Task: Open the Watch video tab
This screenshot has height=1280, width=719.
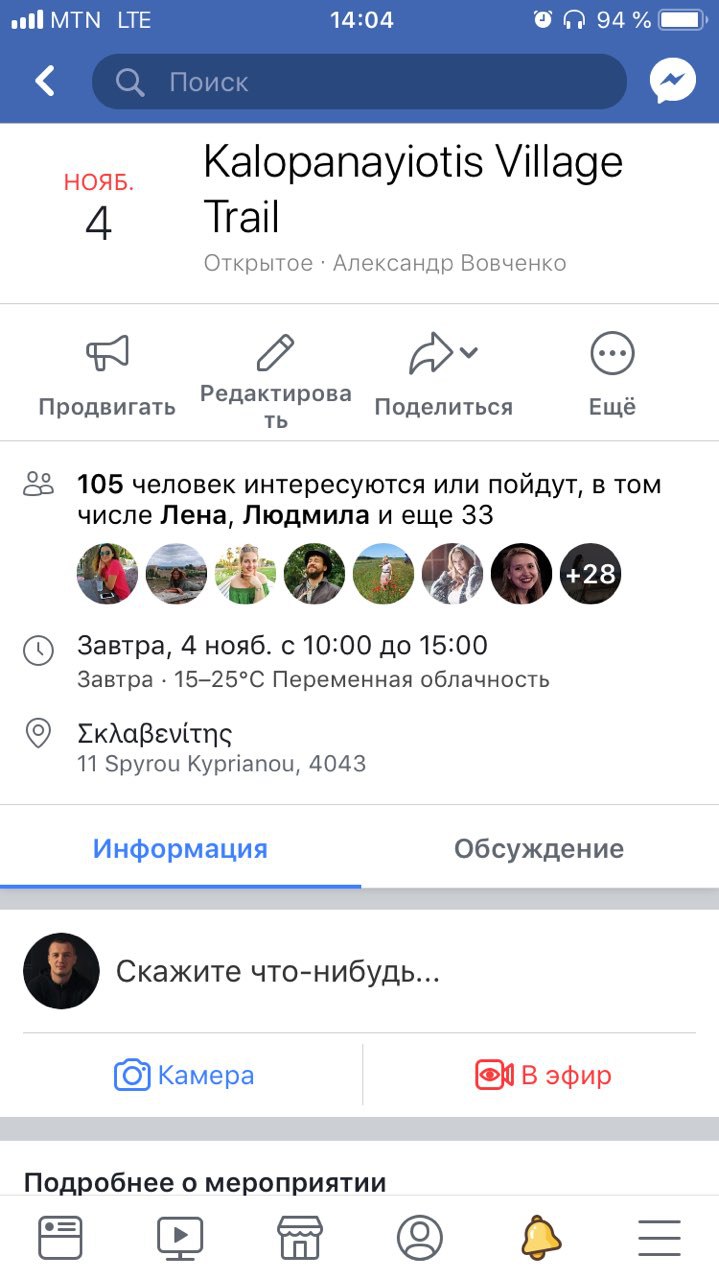Action: click(x=180, y=1238)
